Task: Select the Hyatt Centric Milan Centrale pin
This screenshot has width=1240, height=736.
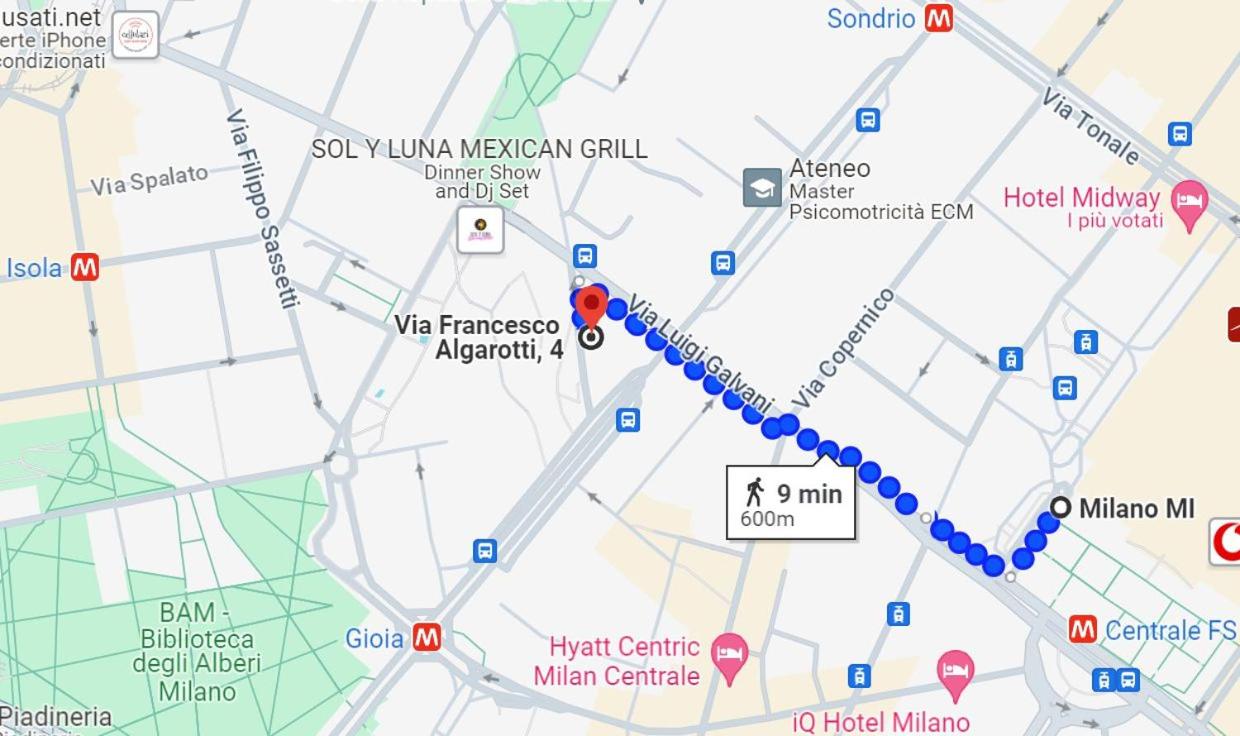Action: pos(729,656)
